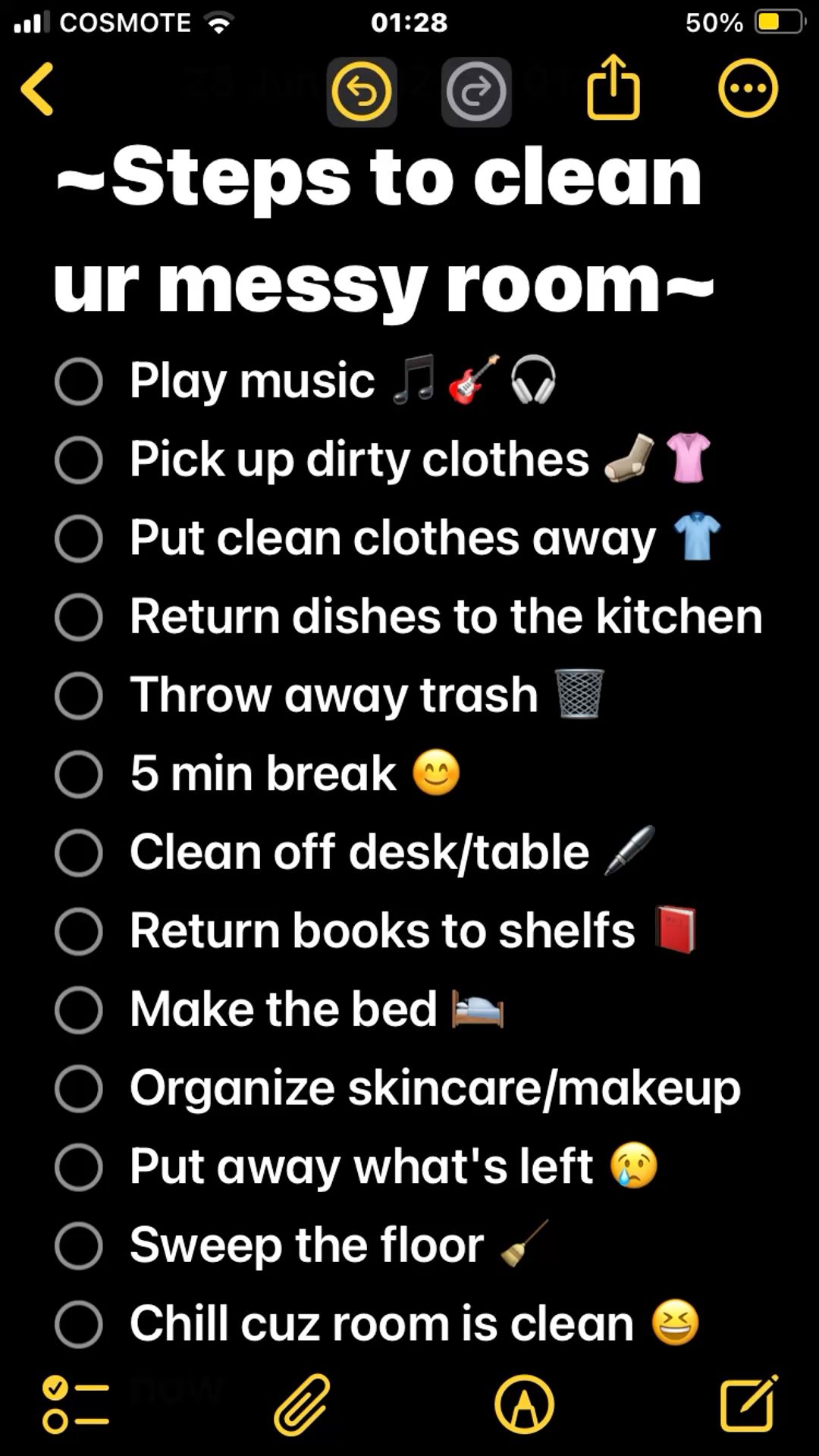Redo the last edit
The width and height of the screenshot is (819, 1456).
tap(476, 92)
